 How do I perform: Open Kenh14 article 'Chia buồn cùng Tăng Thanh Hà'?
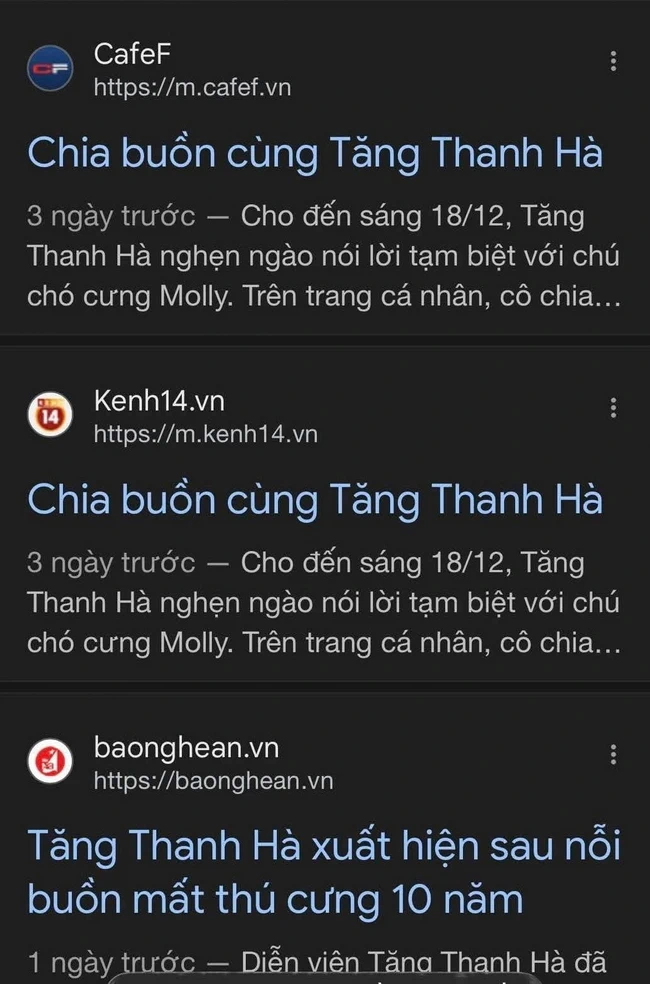[315, 499]
